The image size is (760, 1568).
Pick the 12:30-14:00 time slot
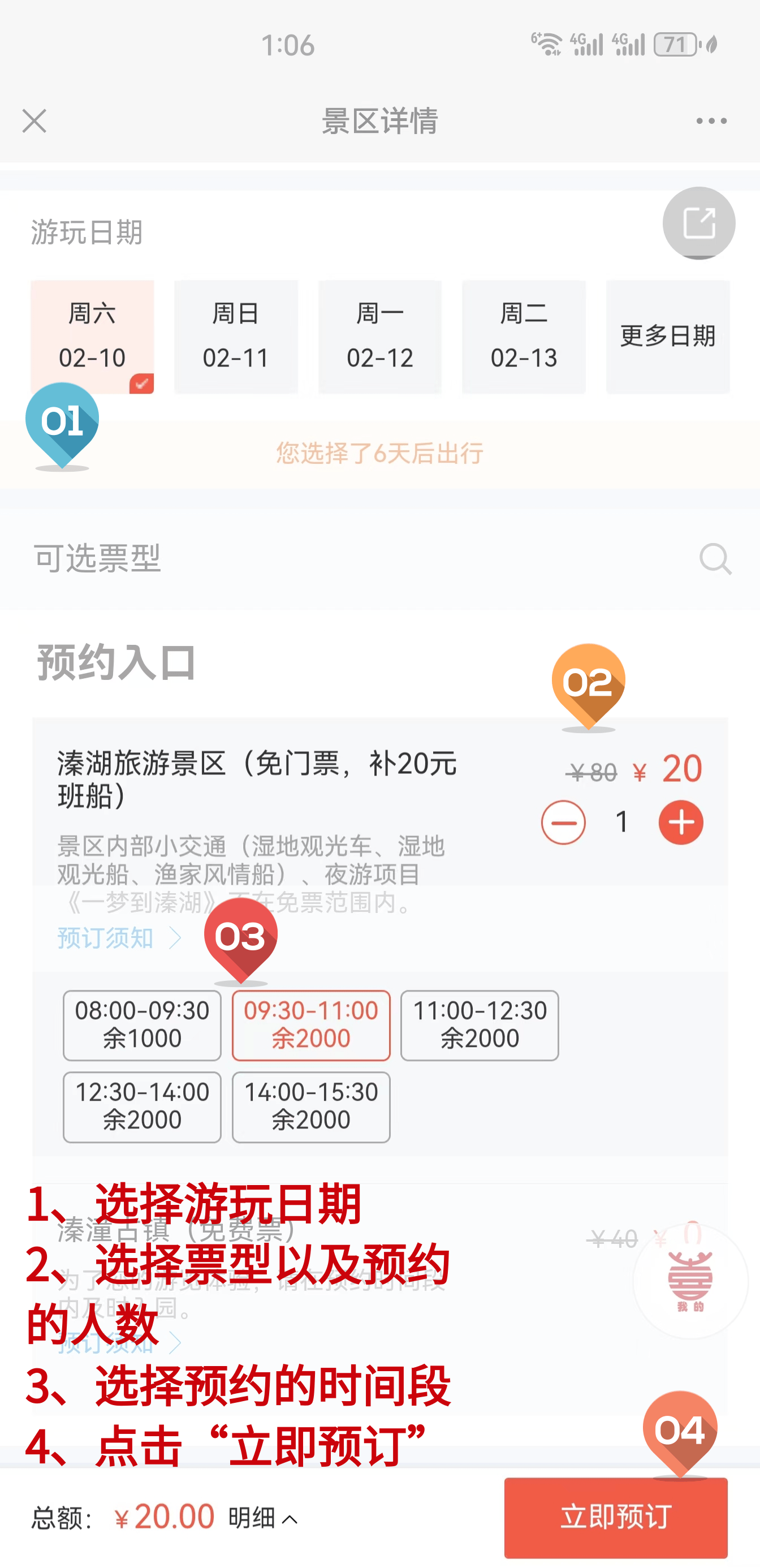[x=142, y=1106]
